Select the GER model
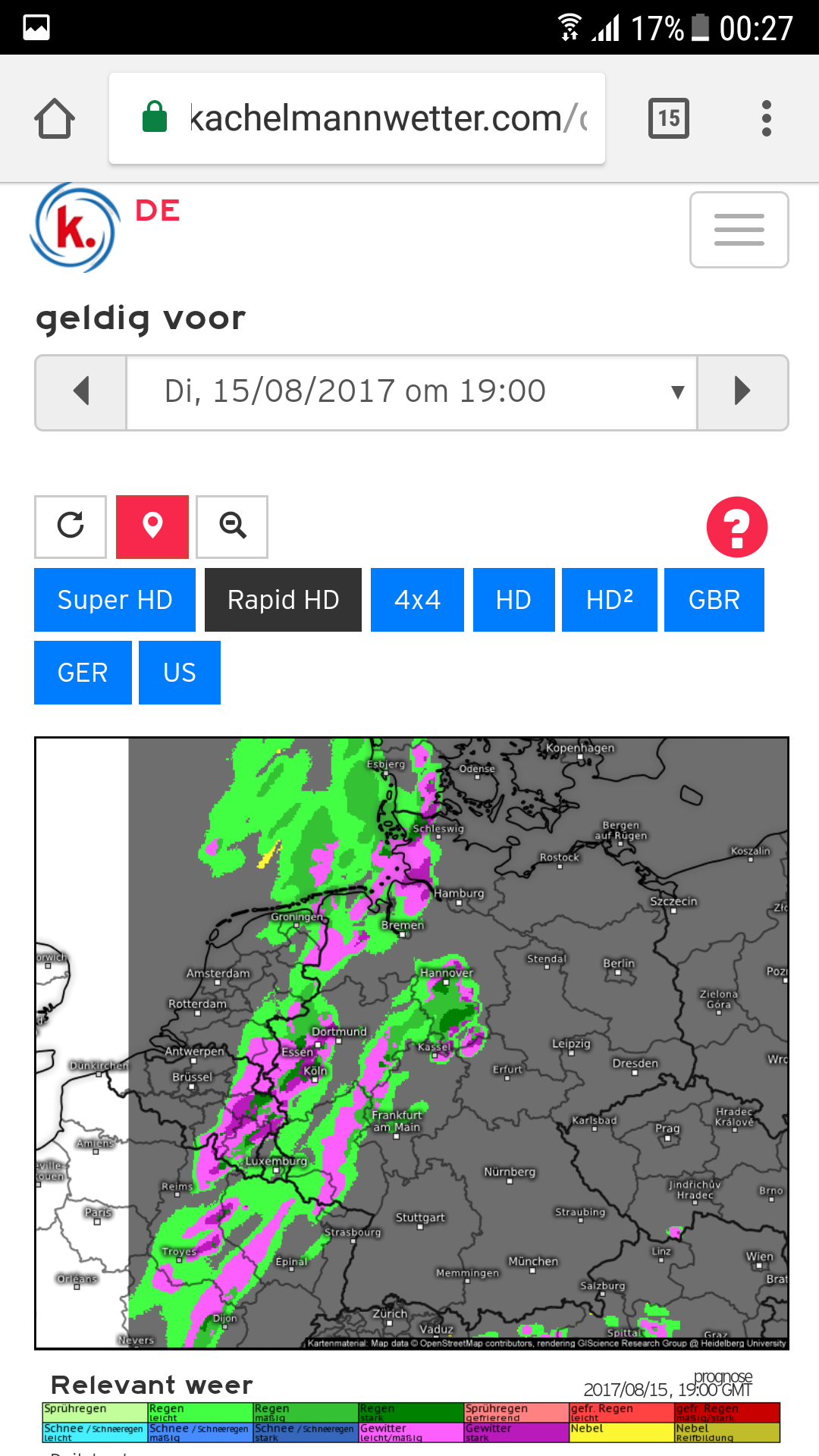This screenshot has width=819, height=1456. coord(83,673)
